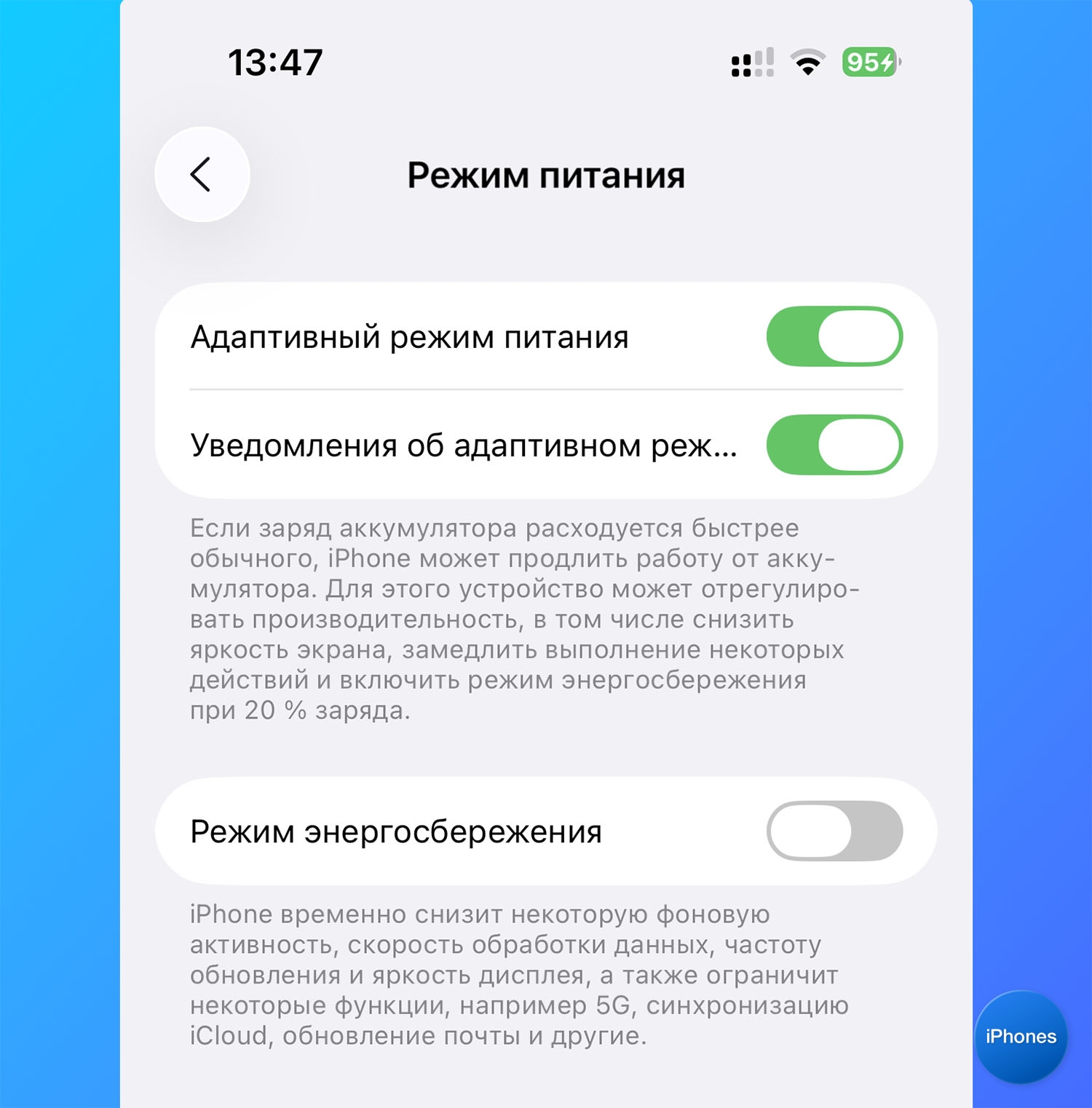This screenshot has width=1092, height=1108.
Task: Enable Режим энергосбережения switch
Action: tap(834, 831)
